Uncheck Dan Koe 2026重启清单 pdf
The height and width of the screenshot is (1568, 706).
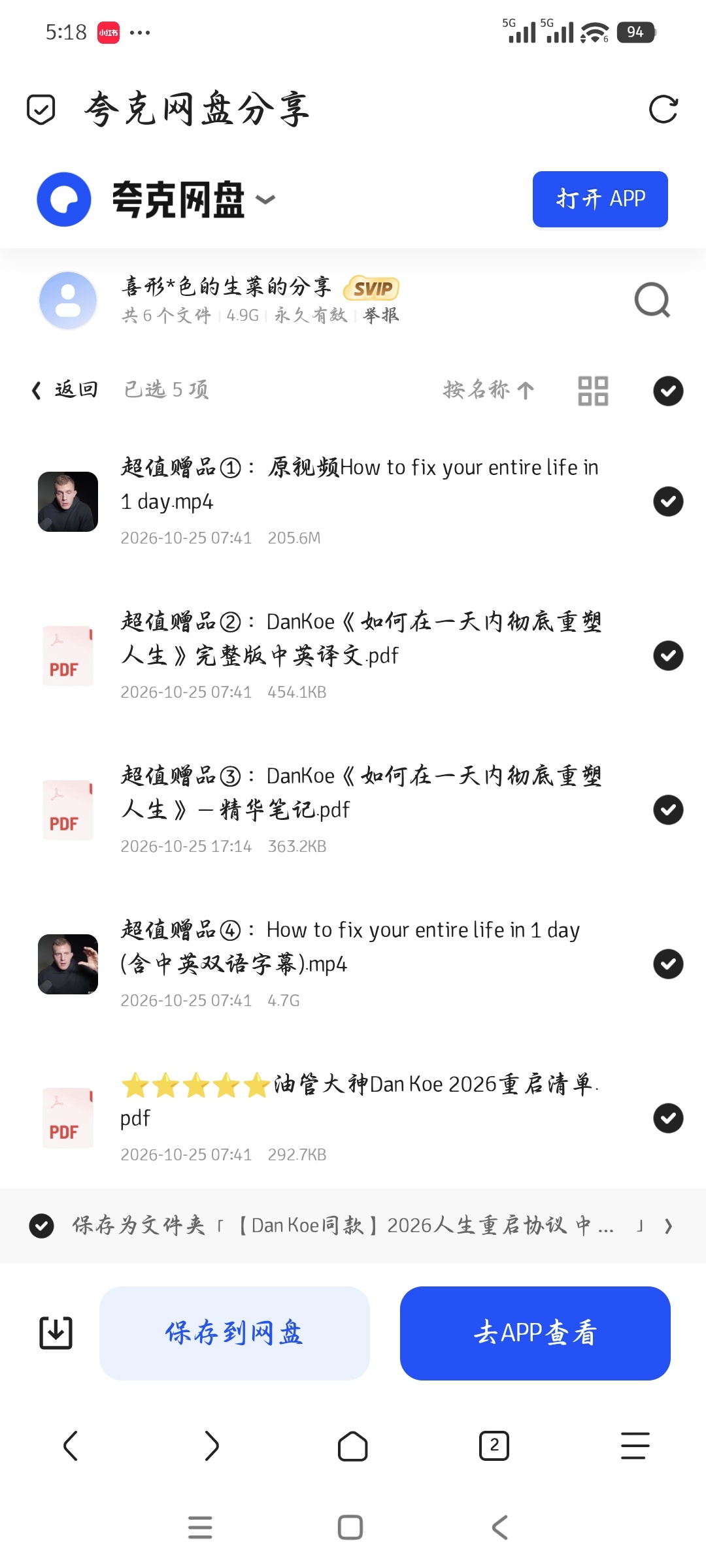tap(668, 1119)
